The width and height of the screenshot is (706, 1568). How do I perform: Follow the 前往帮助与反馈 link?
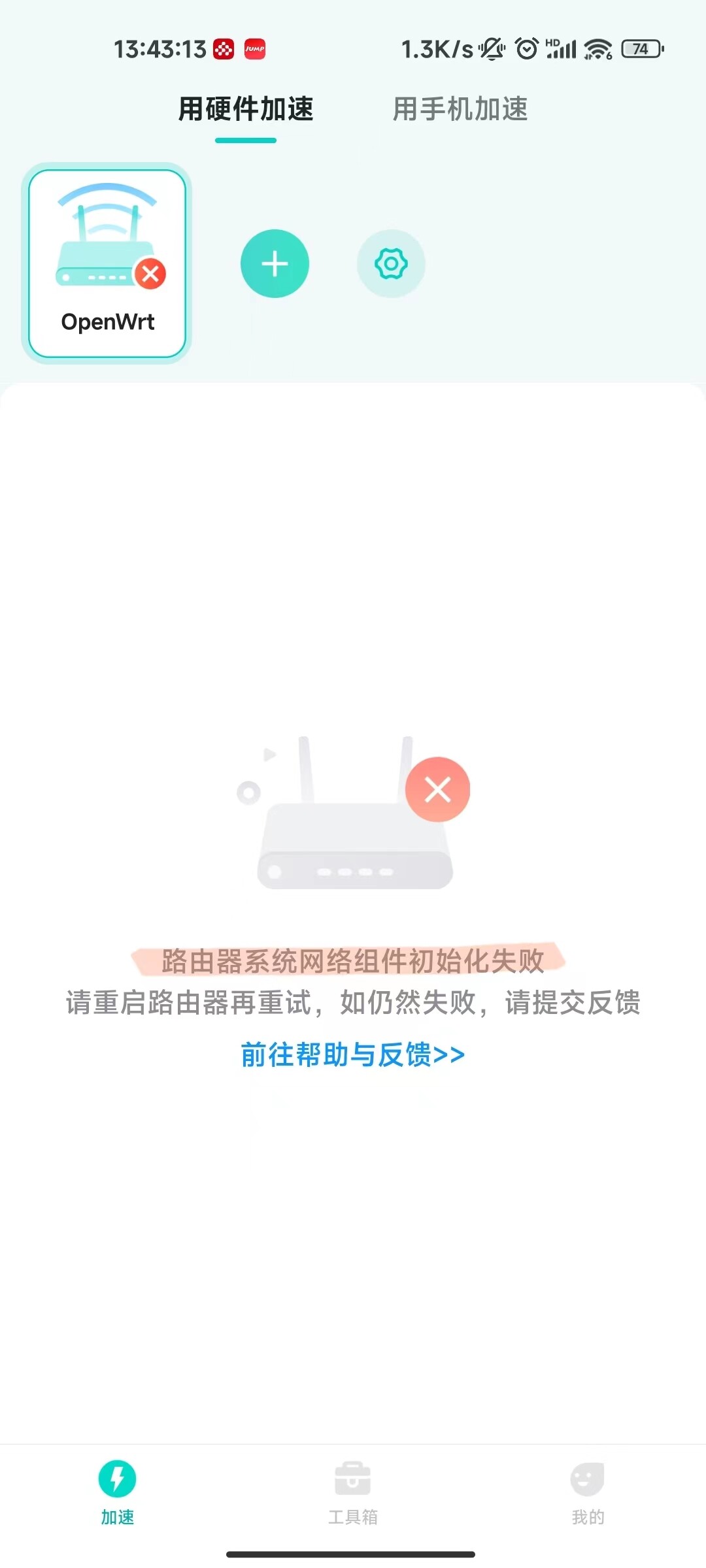353,1054
